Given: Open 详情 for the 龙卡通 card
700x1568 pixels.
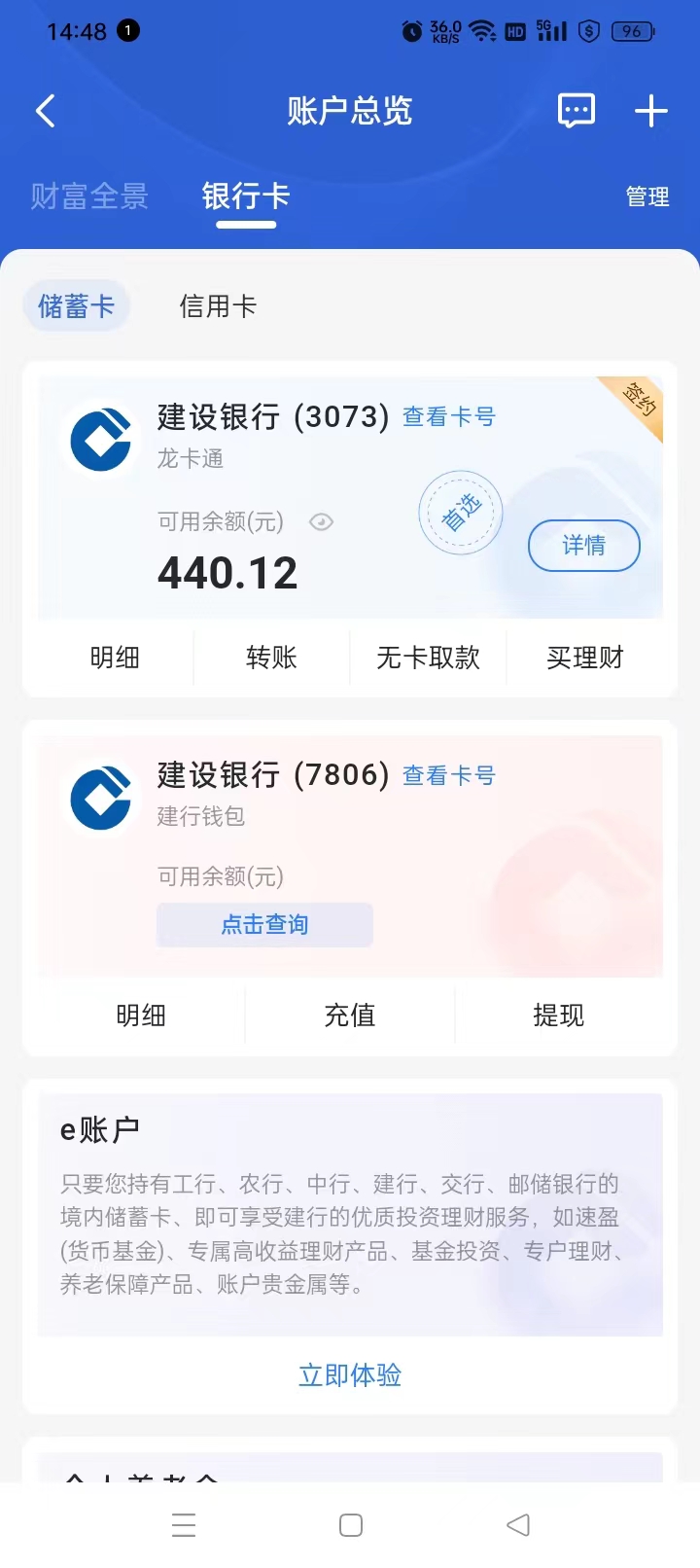Looking at the screenshot, I should (x=583, y=546).
